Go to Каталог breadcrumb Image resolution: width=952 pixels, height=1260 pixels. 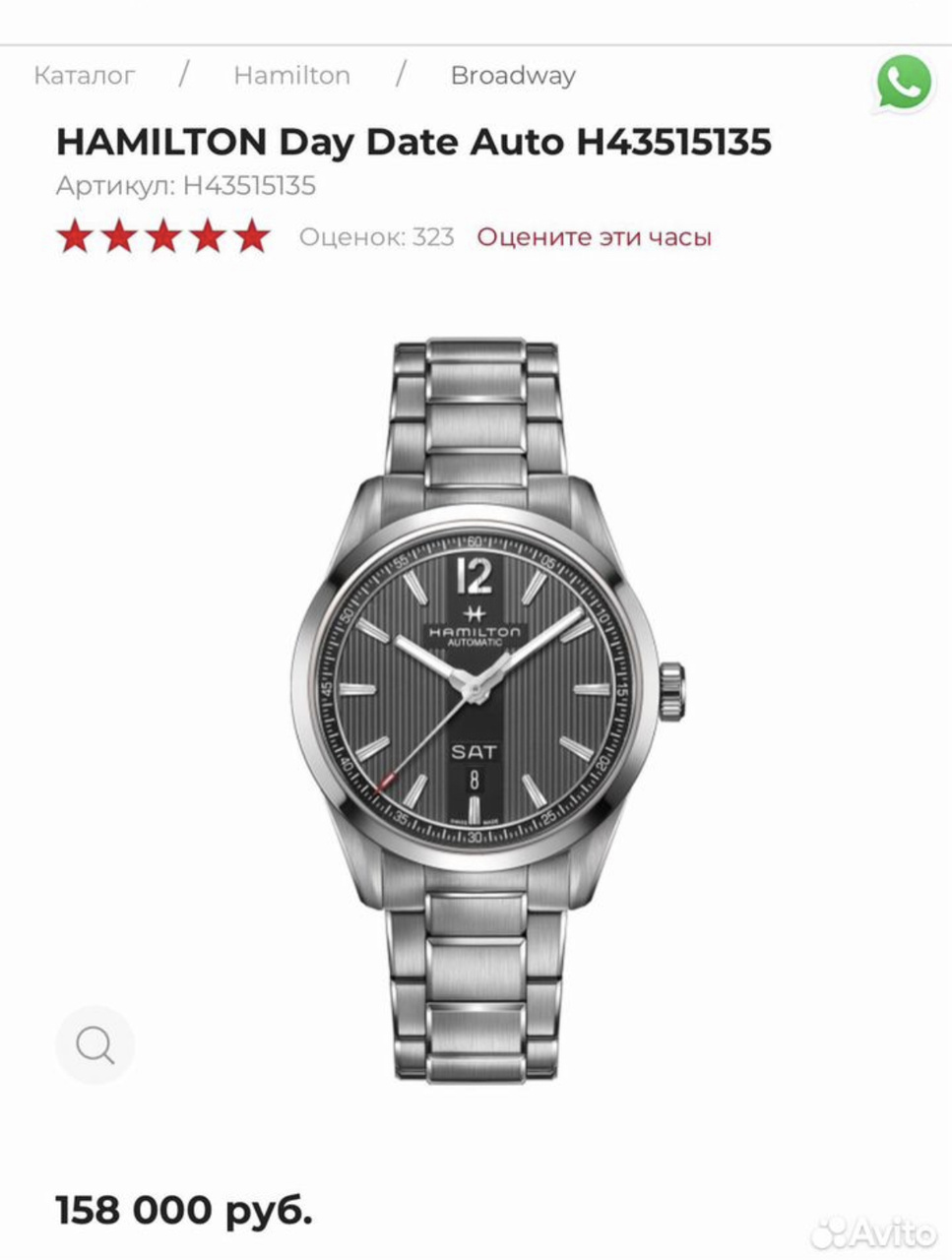pyautogui.click(x=85, y=76)
